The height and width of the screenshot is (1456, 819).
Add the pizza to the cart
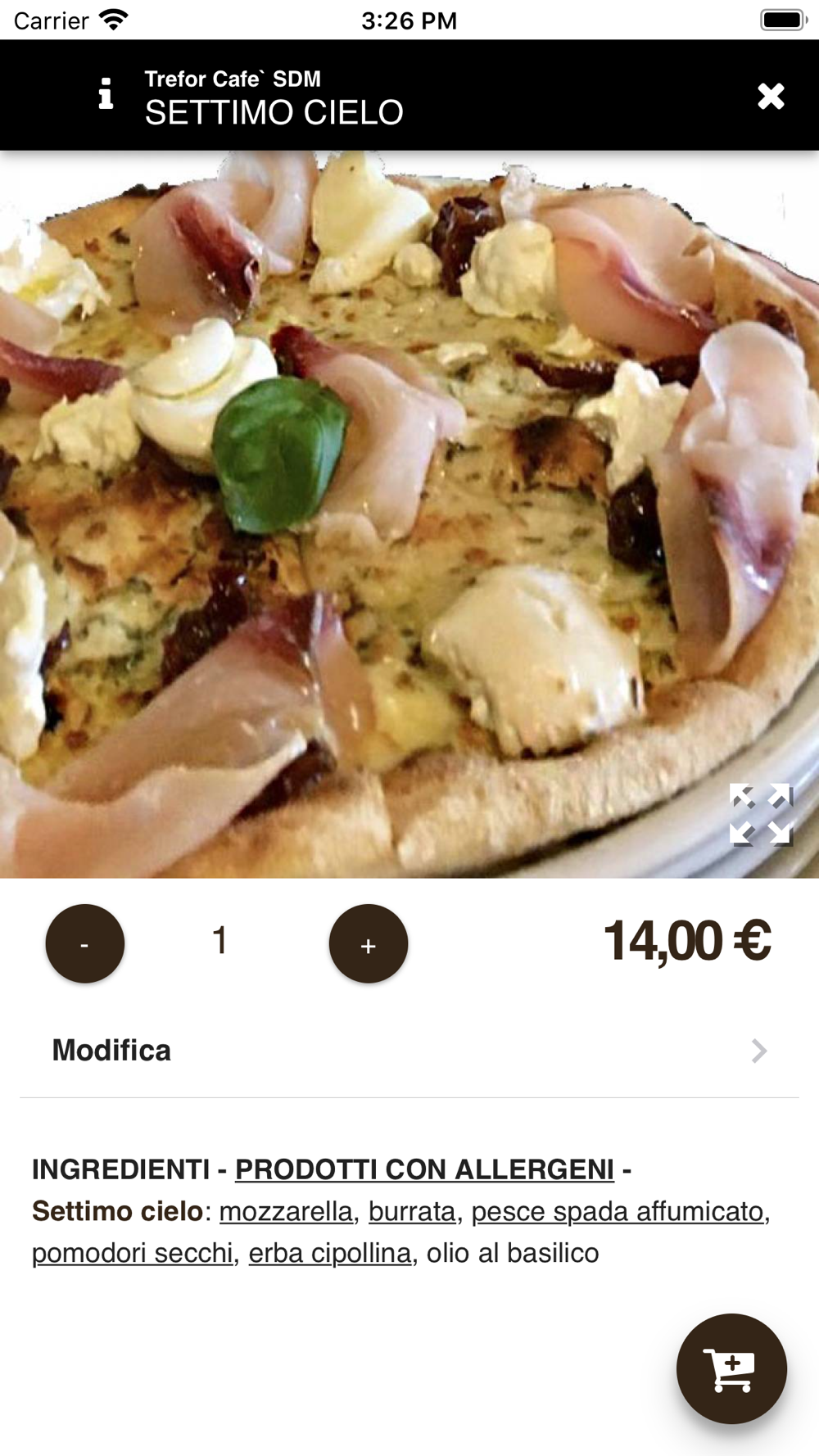coord(731,1368)
